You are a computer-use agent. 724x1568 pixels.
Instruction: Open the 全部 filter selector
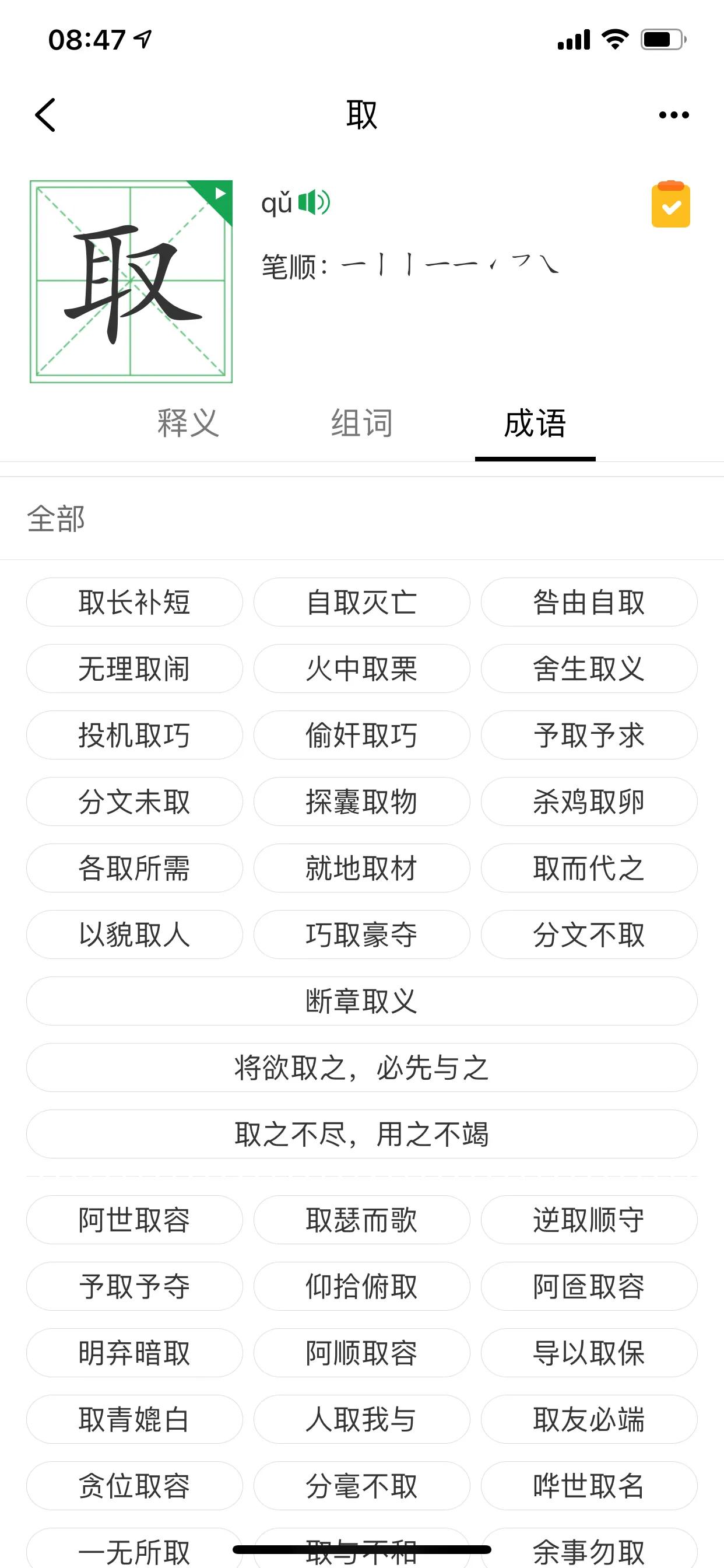(57, 520)
